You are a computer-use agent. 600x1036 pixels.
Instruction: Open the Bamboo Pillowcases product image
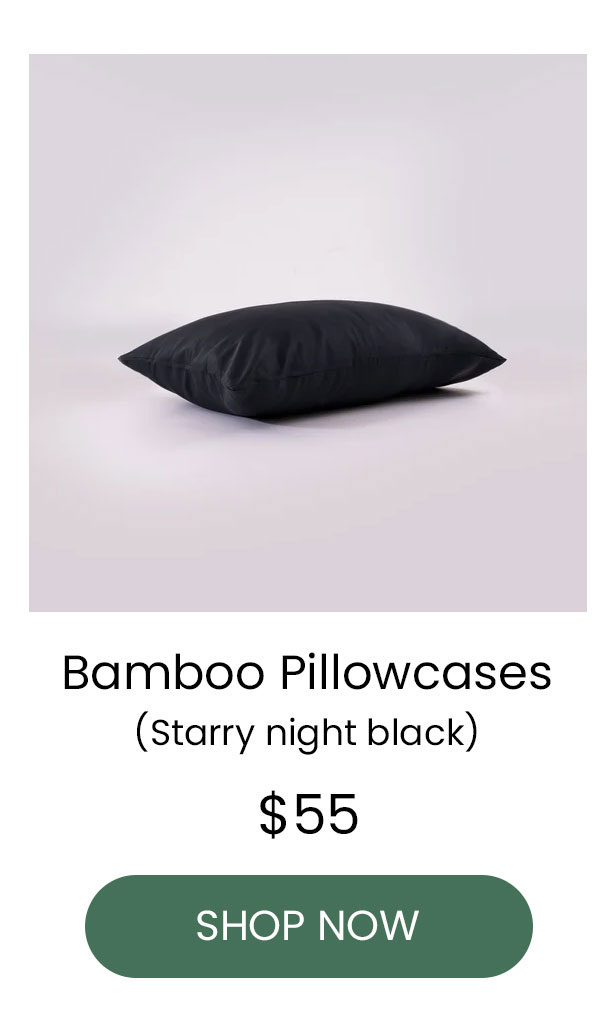coord(308,333)
